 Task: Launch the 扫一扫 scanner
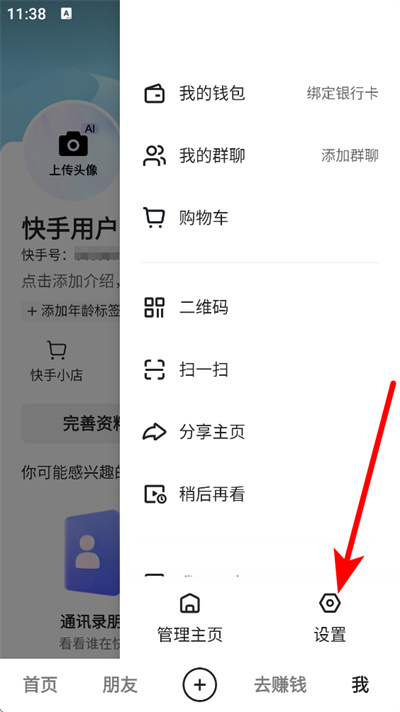click(260, 370)
